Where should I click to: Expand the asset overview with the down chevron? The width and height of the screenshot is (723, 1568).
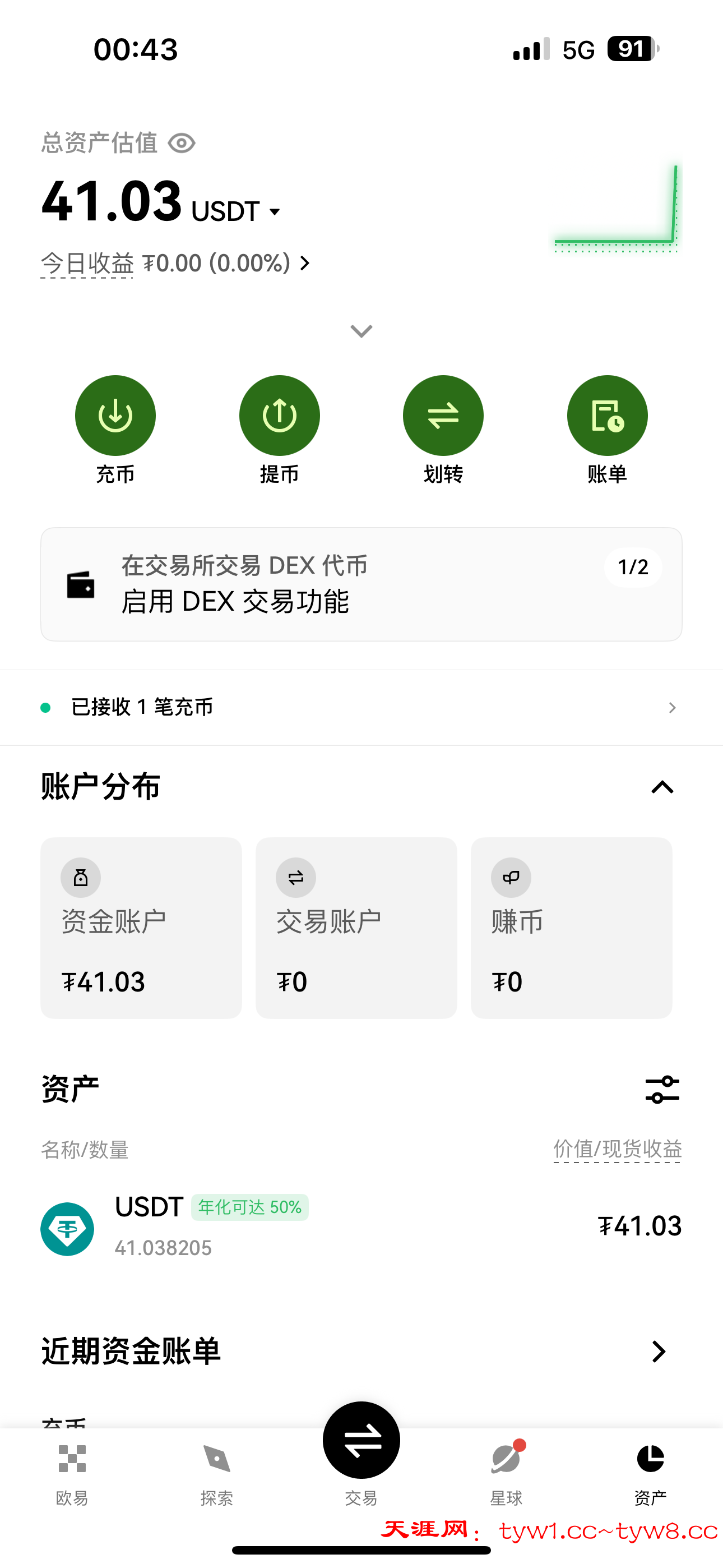tap(361, 331)
